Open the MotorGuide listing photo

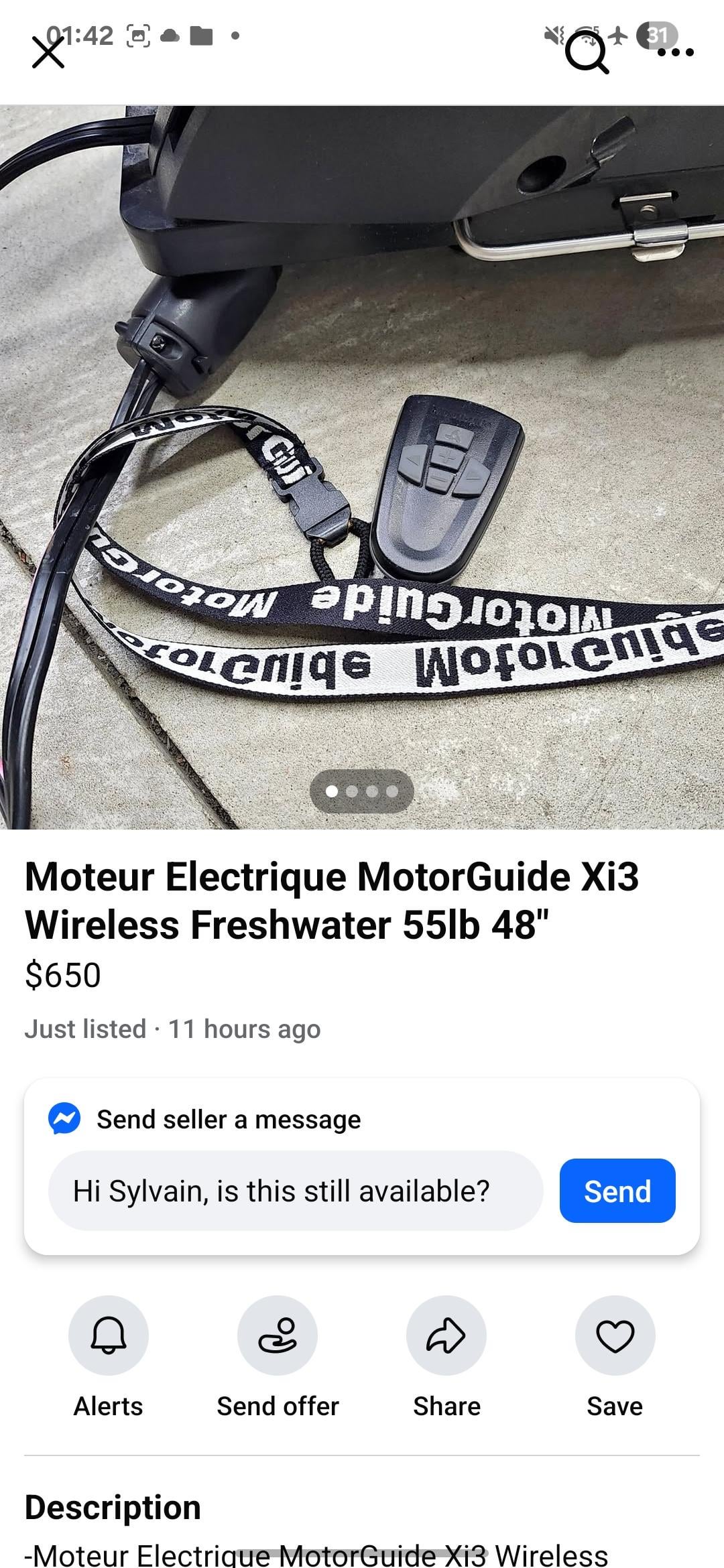click(x=362, y=466)
